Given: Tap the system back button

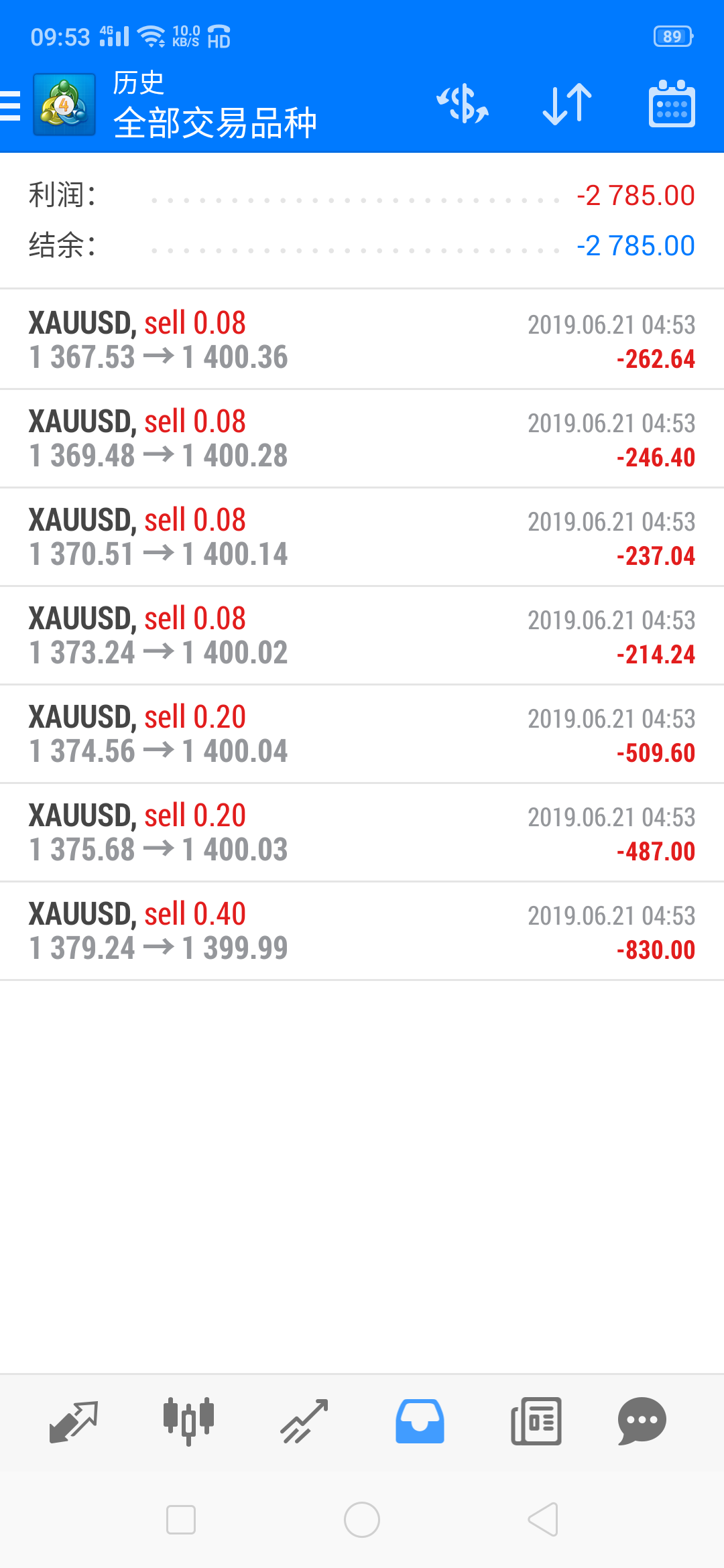Looking at the screenshot, I should pyautogui.click(x=543, y=1519).
